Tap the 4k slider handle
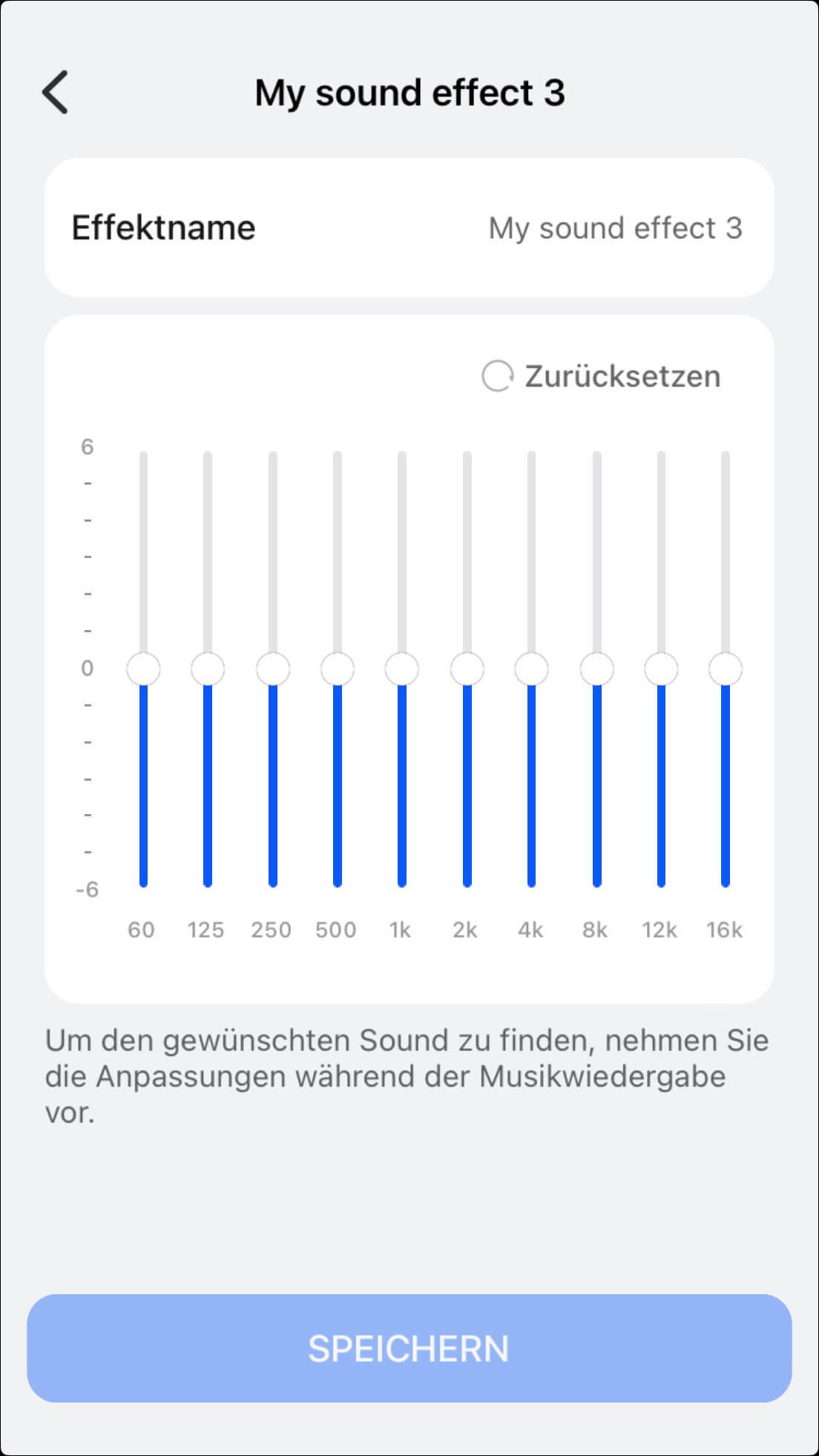This screenshot has width=819, height=1456. [532, 669]
